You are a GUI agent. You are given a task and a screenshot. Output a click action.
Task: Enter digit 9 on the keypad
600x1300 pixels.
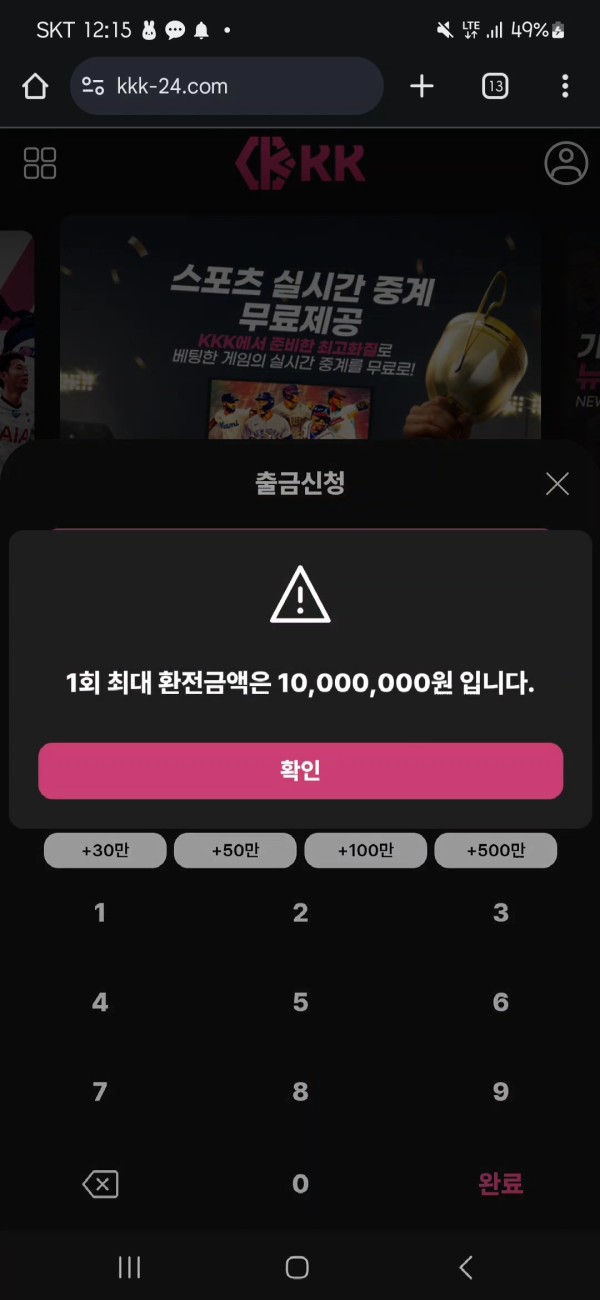[501, 1092]
